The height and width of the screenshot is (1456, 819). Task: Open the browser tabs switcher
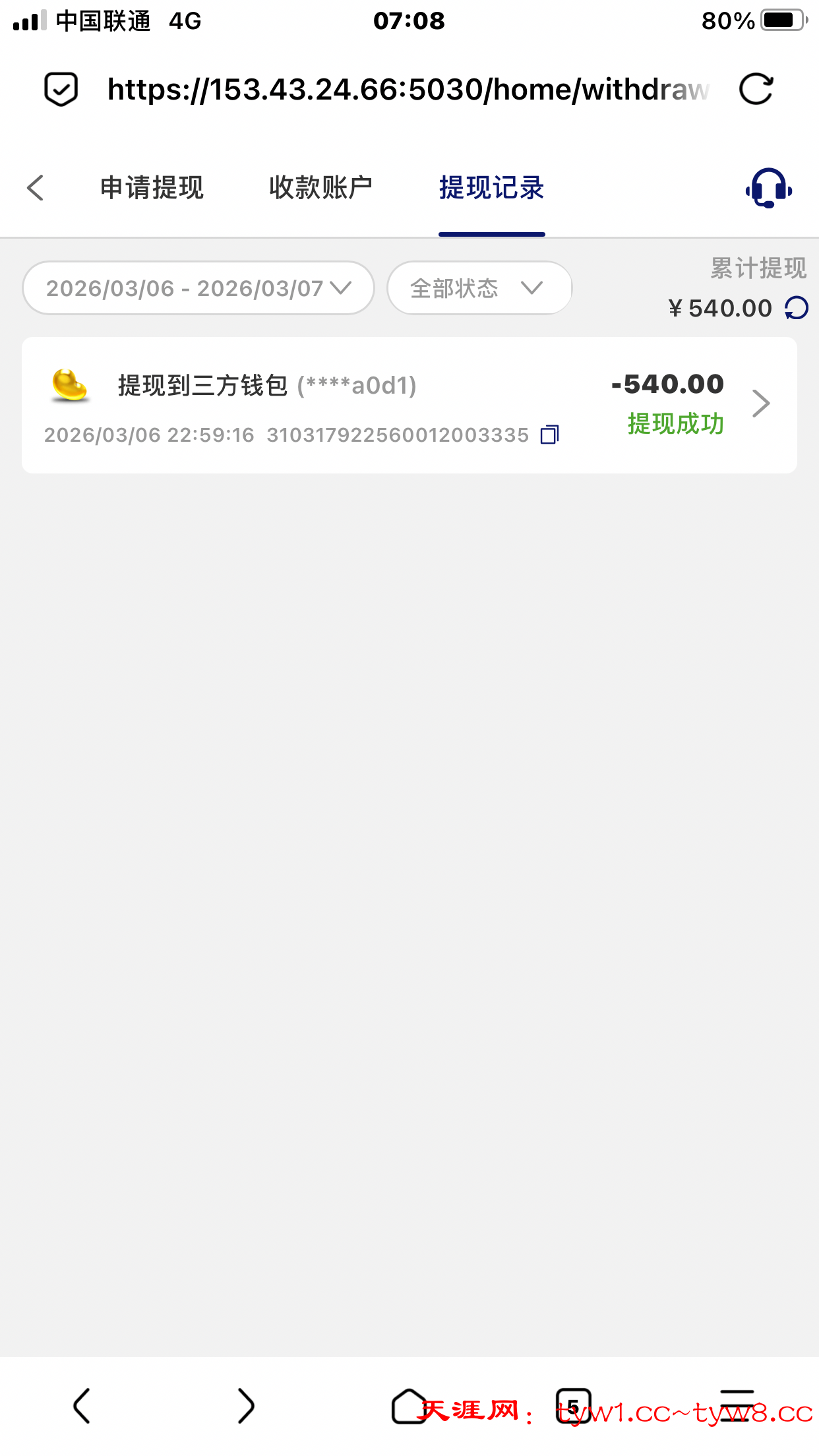[x=573, y=1406]
